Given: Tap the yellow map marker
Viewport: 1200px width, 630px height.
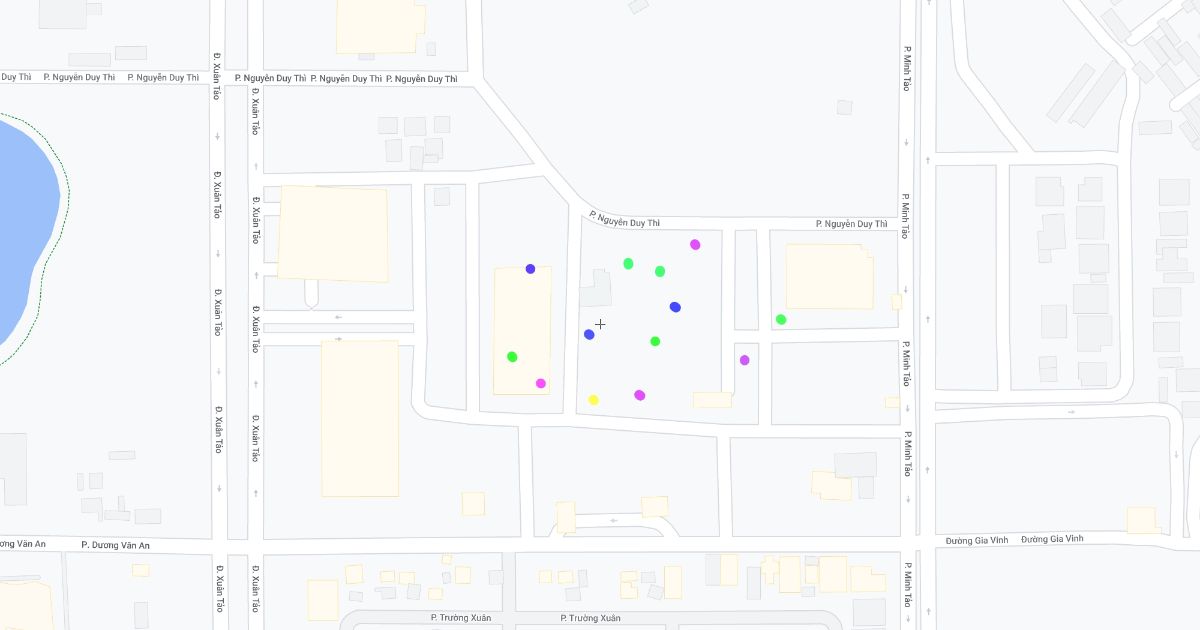Looking at the screenshot, I should 593,400.
